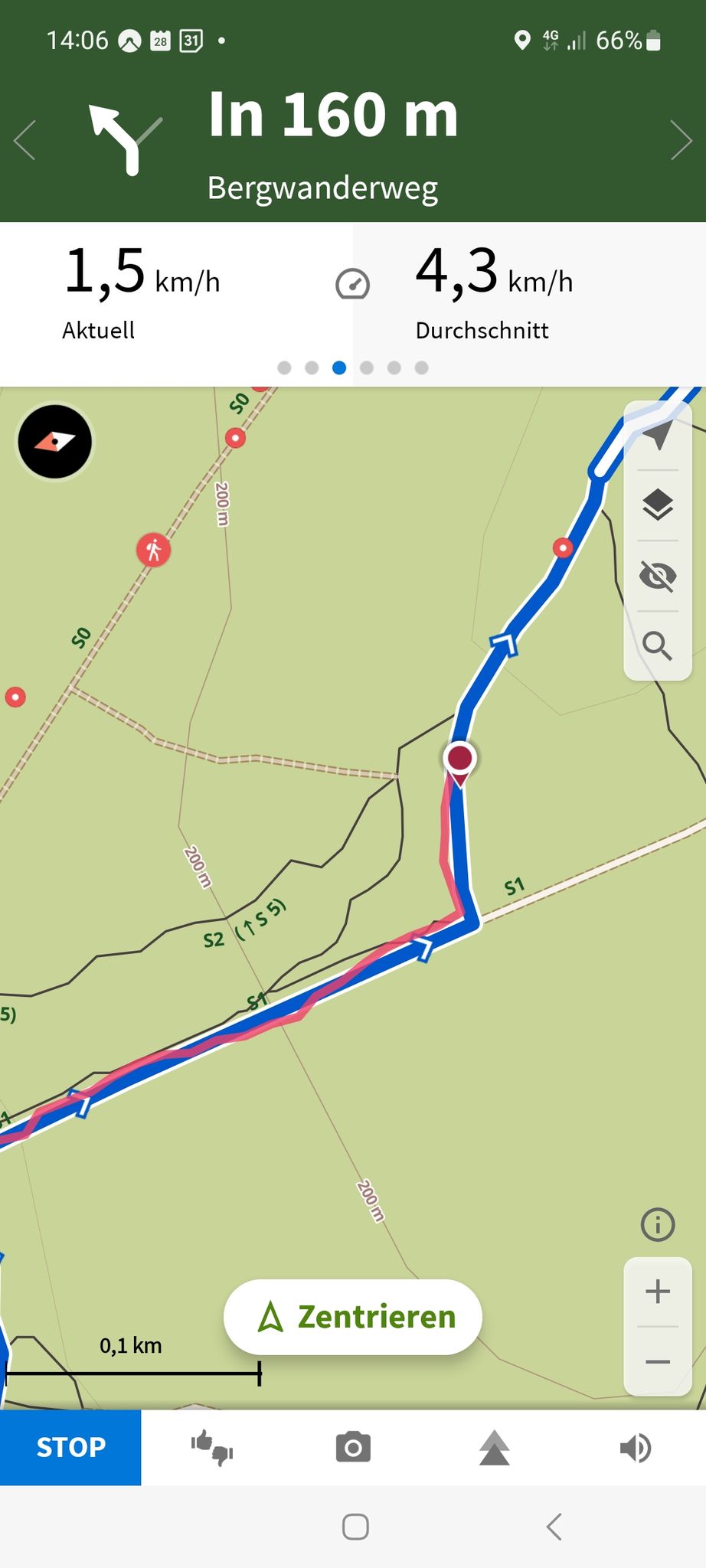Tap the compass to reorient map

click(55, 442)
